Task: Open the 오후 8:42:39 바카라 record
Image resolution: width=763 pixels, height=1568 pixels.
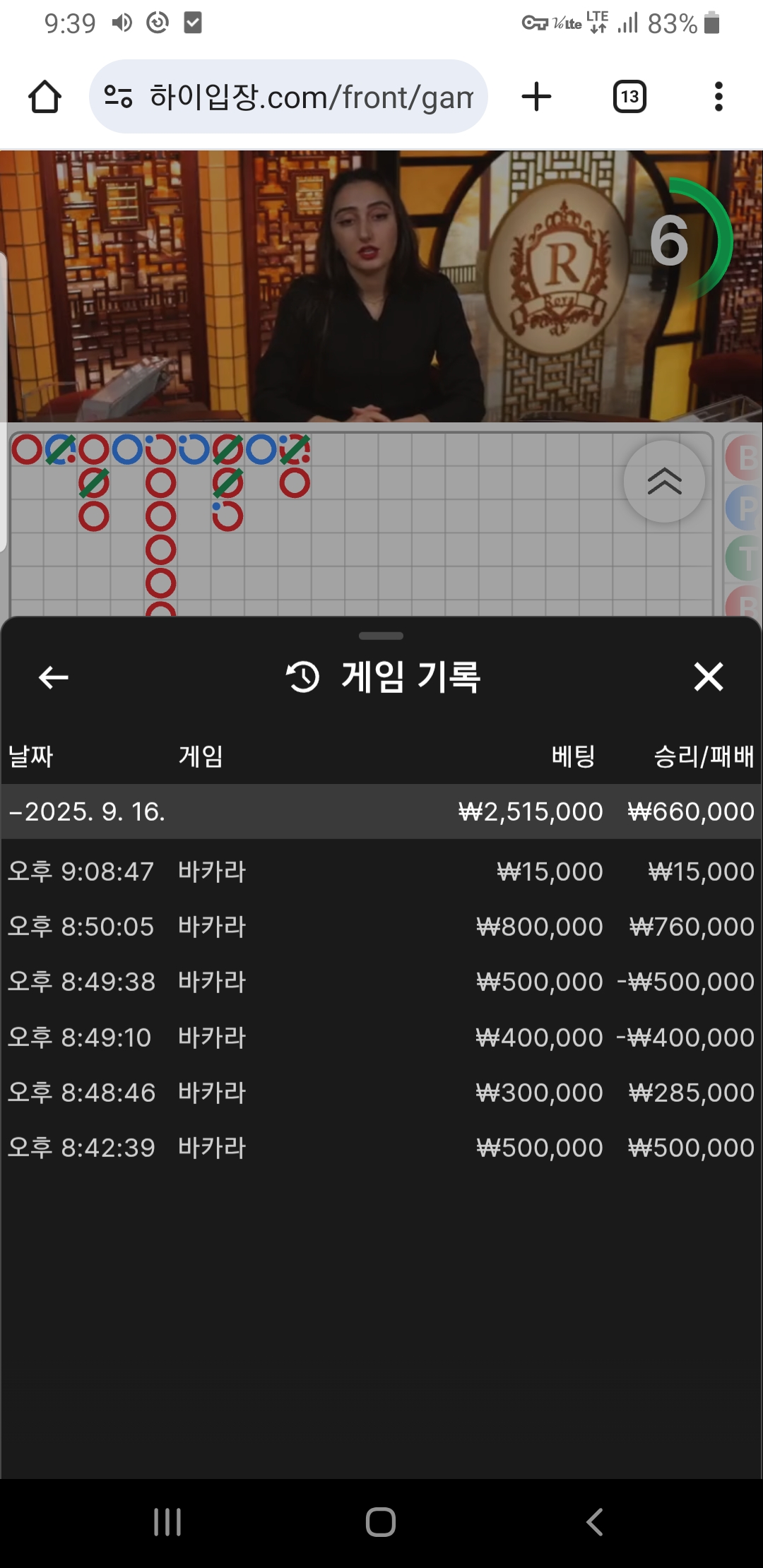Action: pyautogui.click(x=381, y=1148)
